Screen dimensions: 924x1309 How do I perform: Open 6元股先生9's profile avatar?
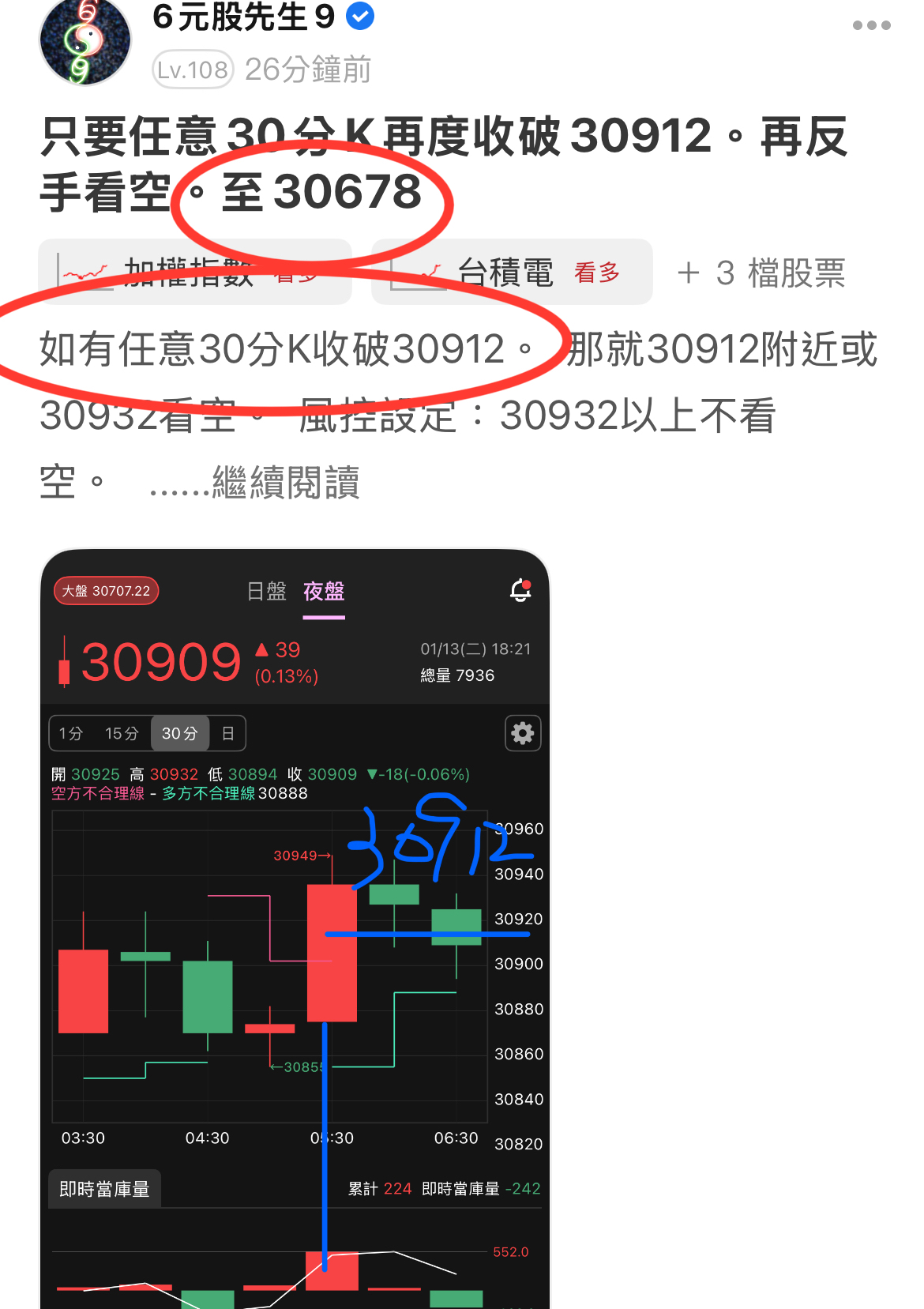click(85, 40)
